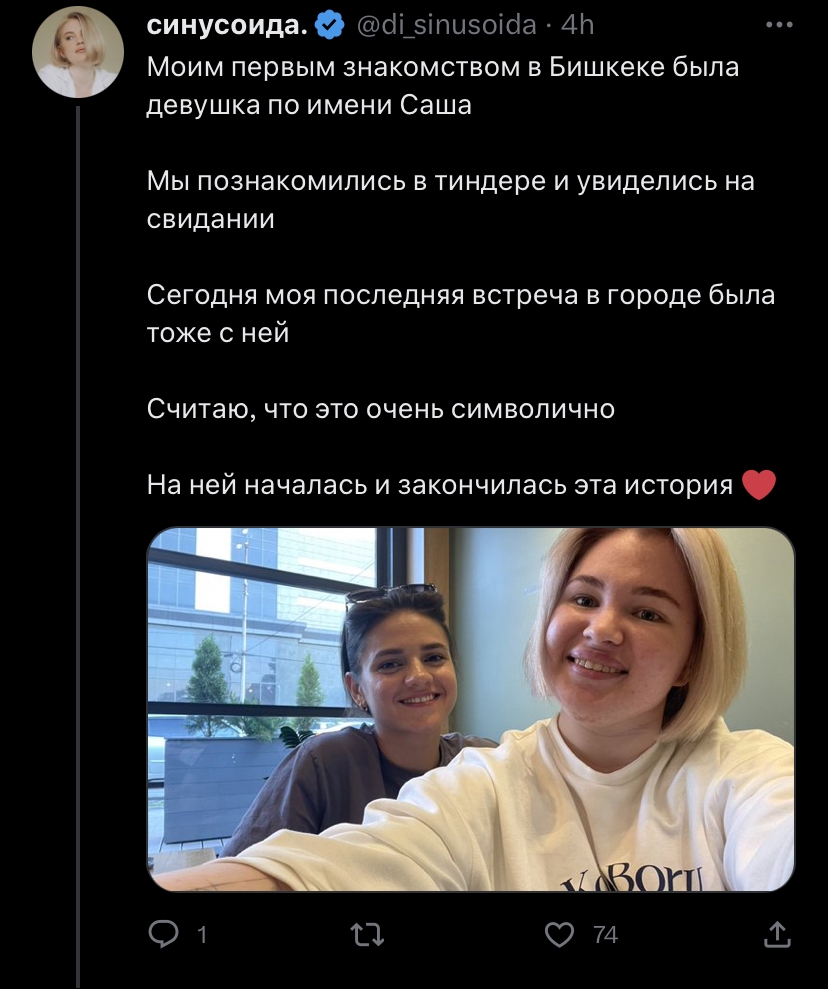Image resolution: width=828 pixels, height=989 pixels.
Task: Like the tweet with 74 likes
Action: [561, 935]
